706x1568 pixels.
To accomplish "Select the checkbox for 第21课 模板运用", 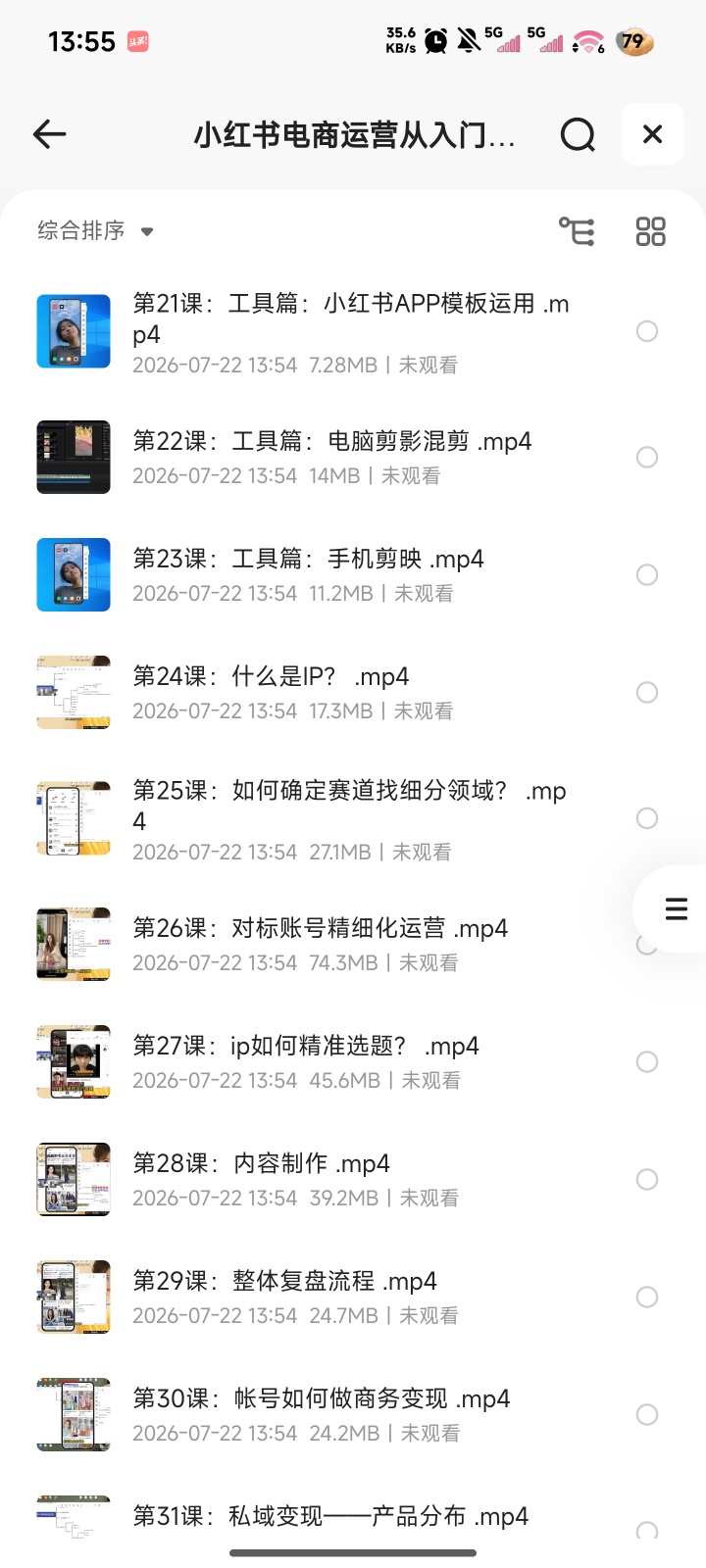I will [647, 331].
